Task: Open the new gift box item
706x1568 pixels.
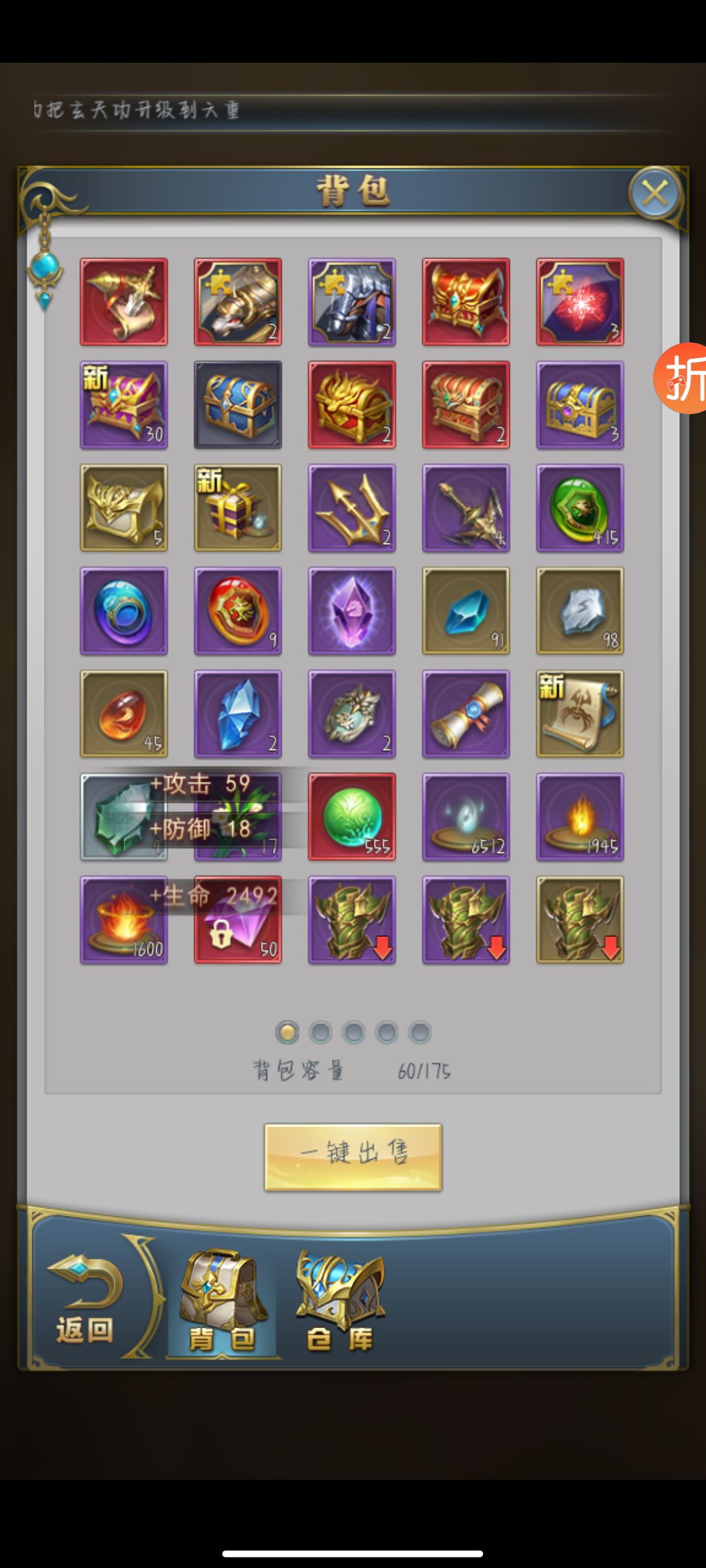Action: tap(237, 508)
